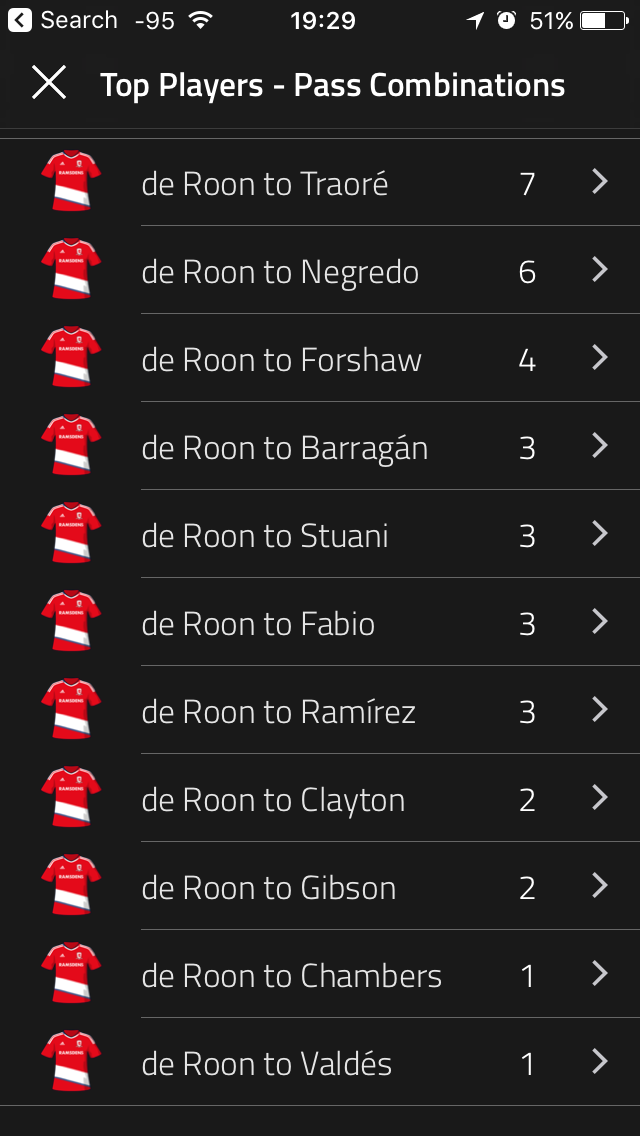Show de Roon to Gibson passes
The width and height of the screenshot is (640, 1136).
pos(320,886)
